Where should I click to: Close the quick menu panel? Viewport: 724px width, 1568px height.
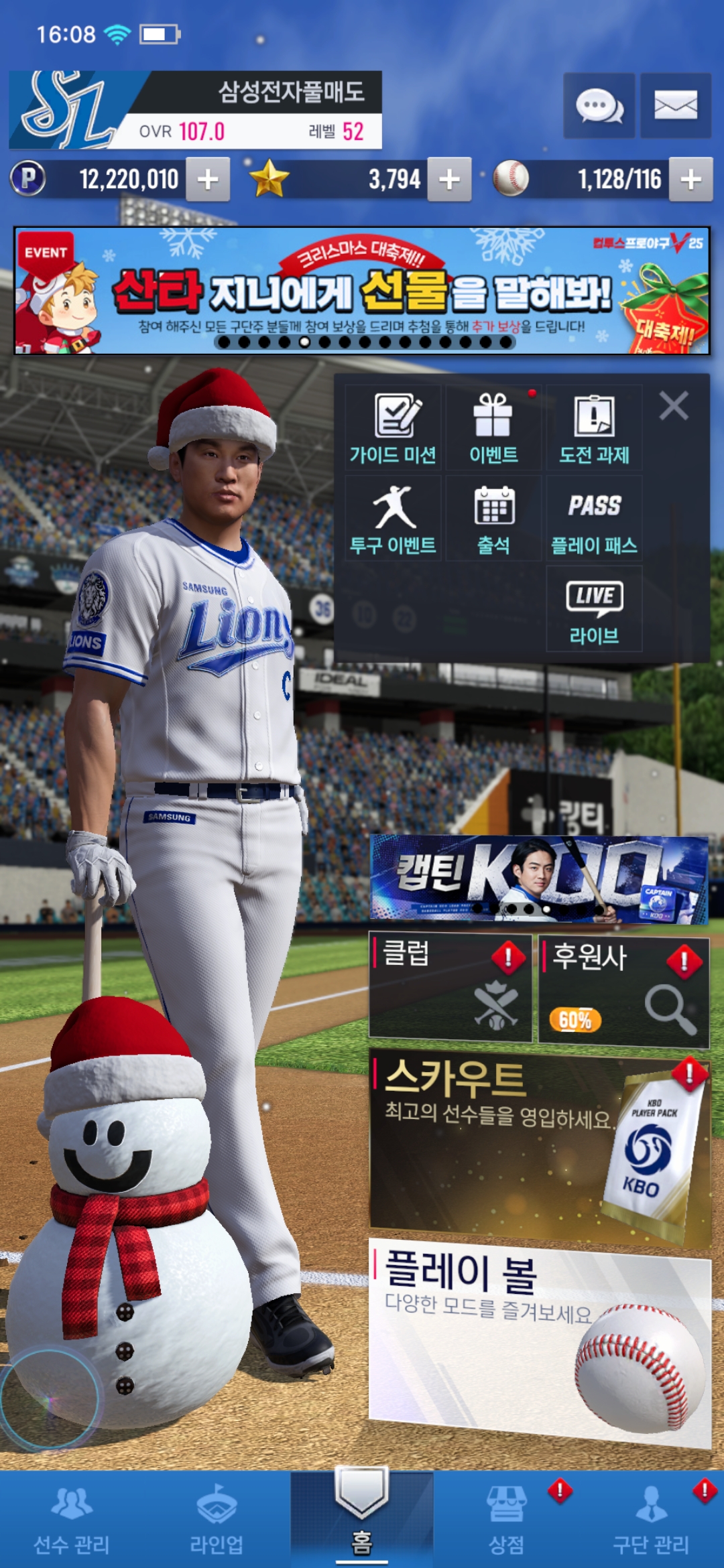[x=674, y=406]
